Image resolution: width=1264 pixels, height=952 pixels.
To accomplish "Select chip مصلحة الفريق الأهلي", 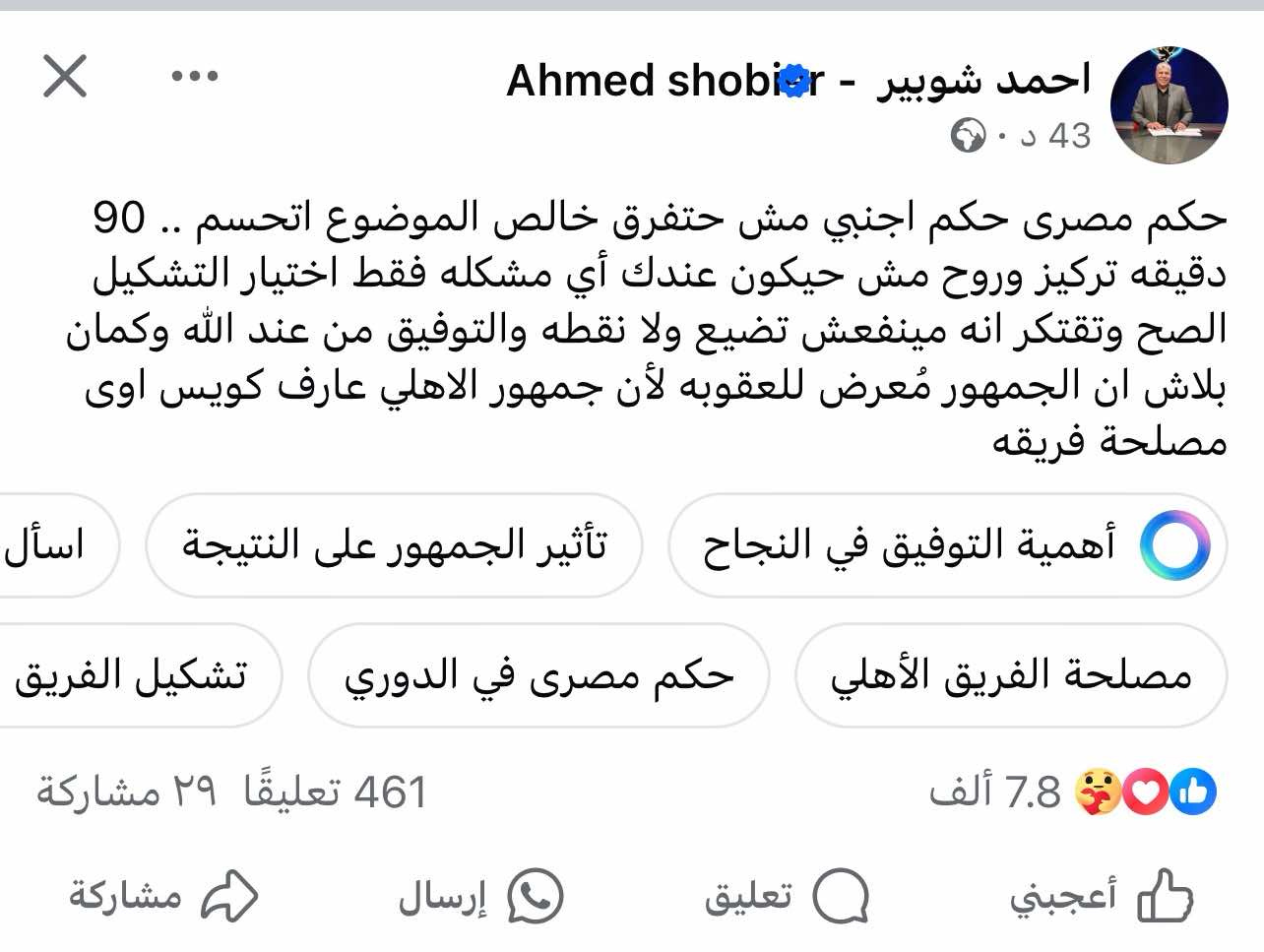I will [1011, 675].
